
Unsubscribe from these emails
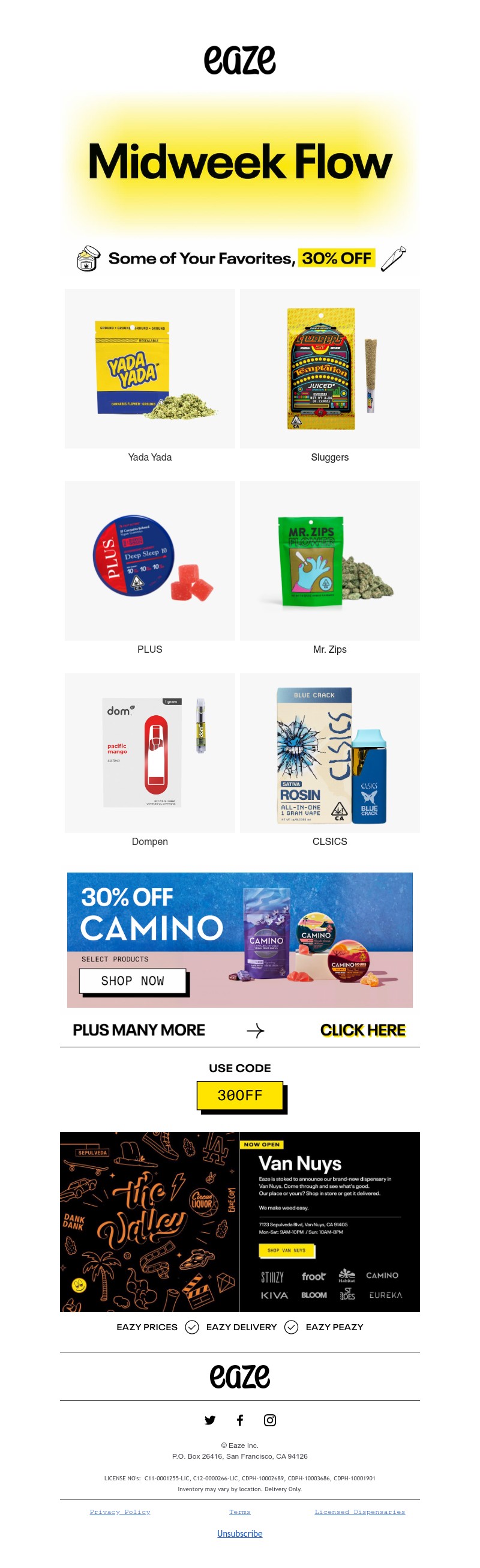(x=239, y=1533)
